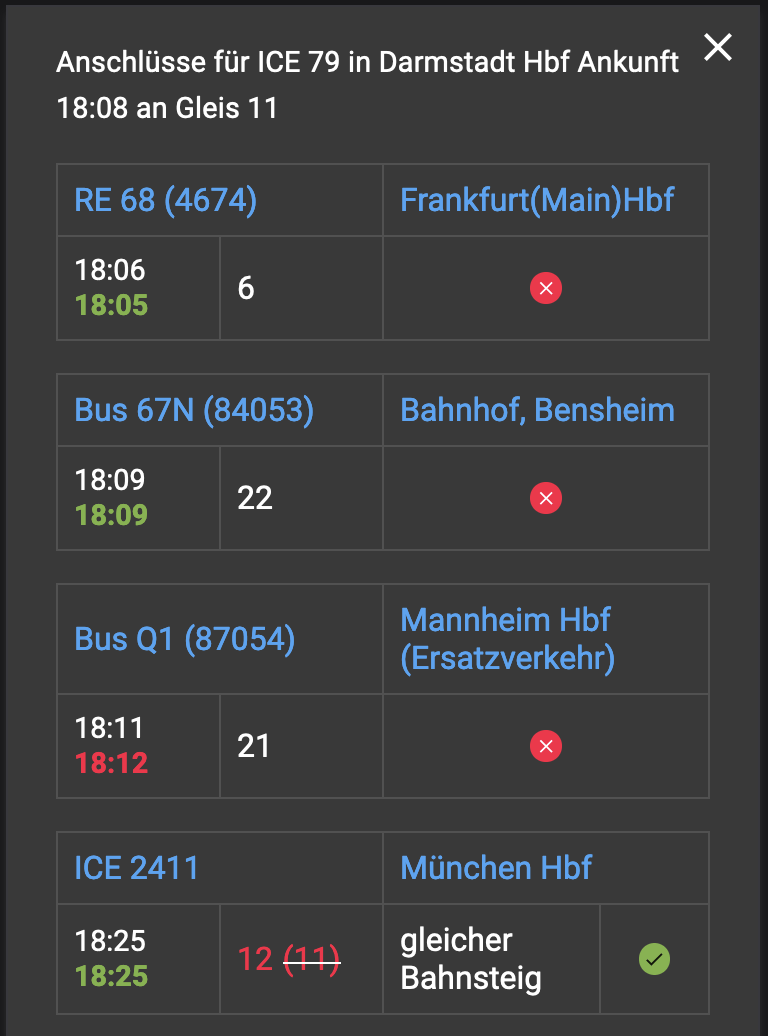The image size is (768, 1036).
Task: Show details for ICE 2411
Action: tap(137, 868)
